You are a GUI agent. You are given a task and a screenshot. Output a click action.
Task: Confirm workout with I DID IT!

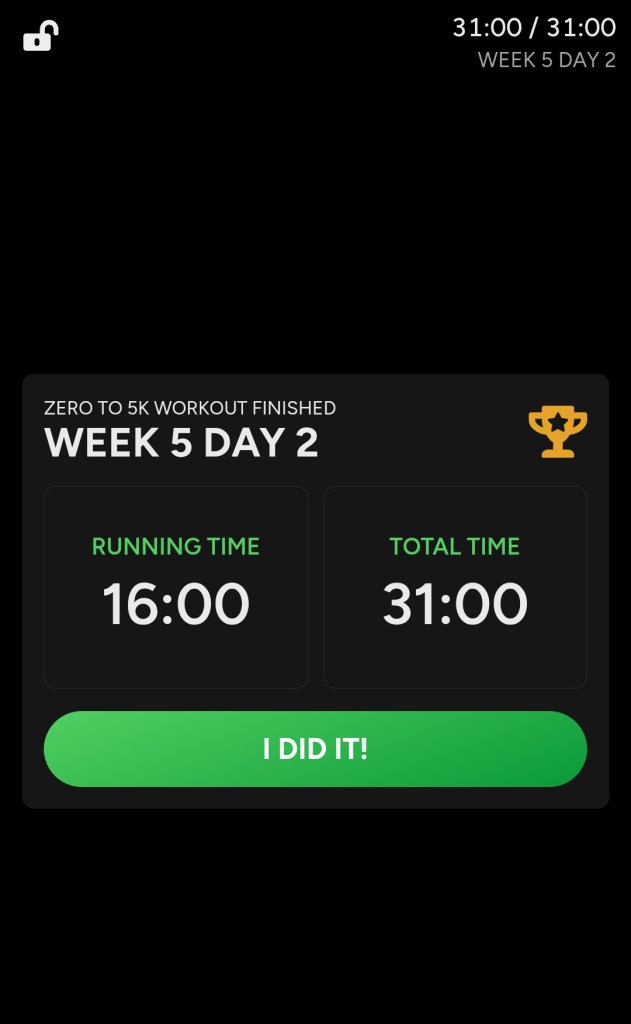[x=315, y=749]
